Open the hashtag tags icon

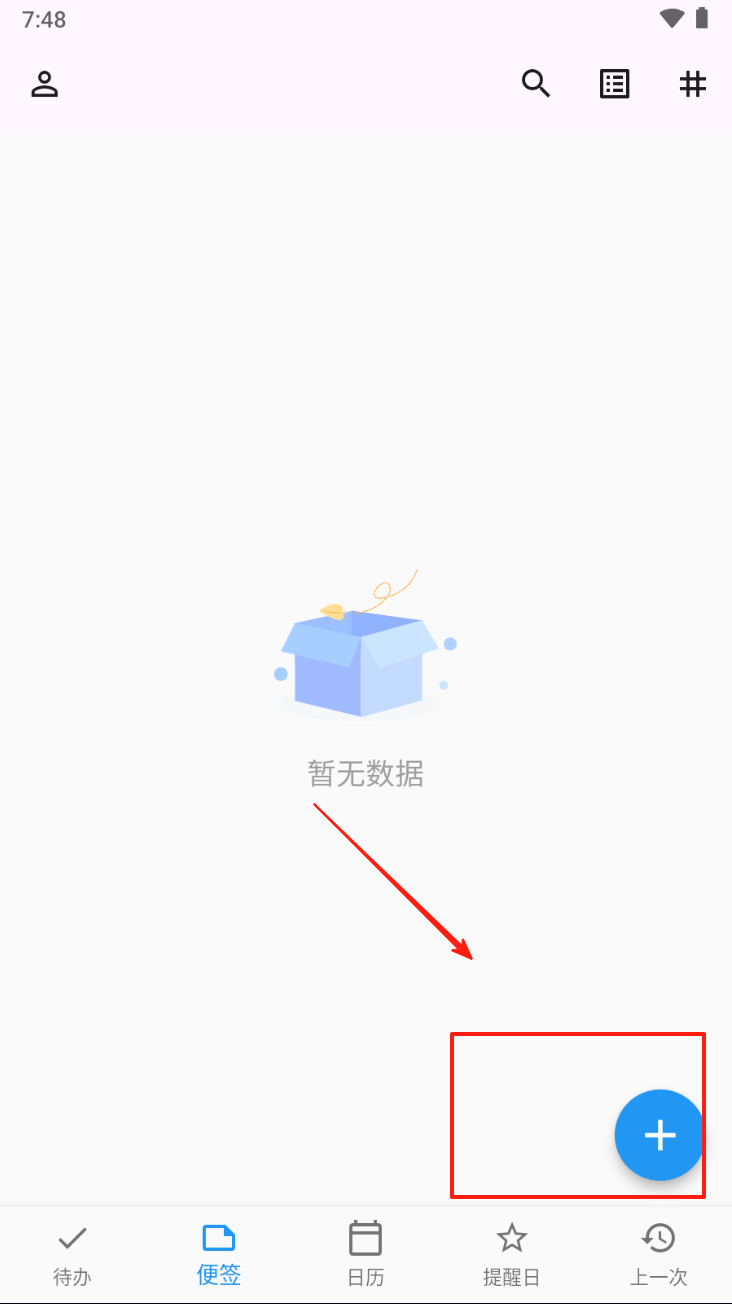[x=692, y=84]
